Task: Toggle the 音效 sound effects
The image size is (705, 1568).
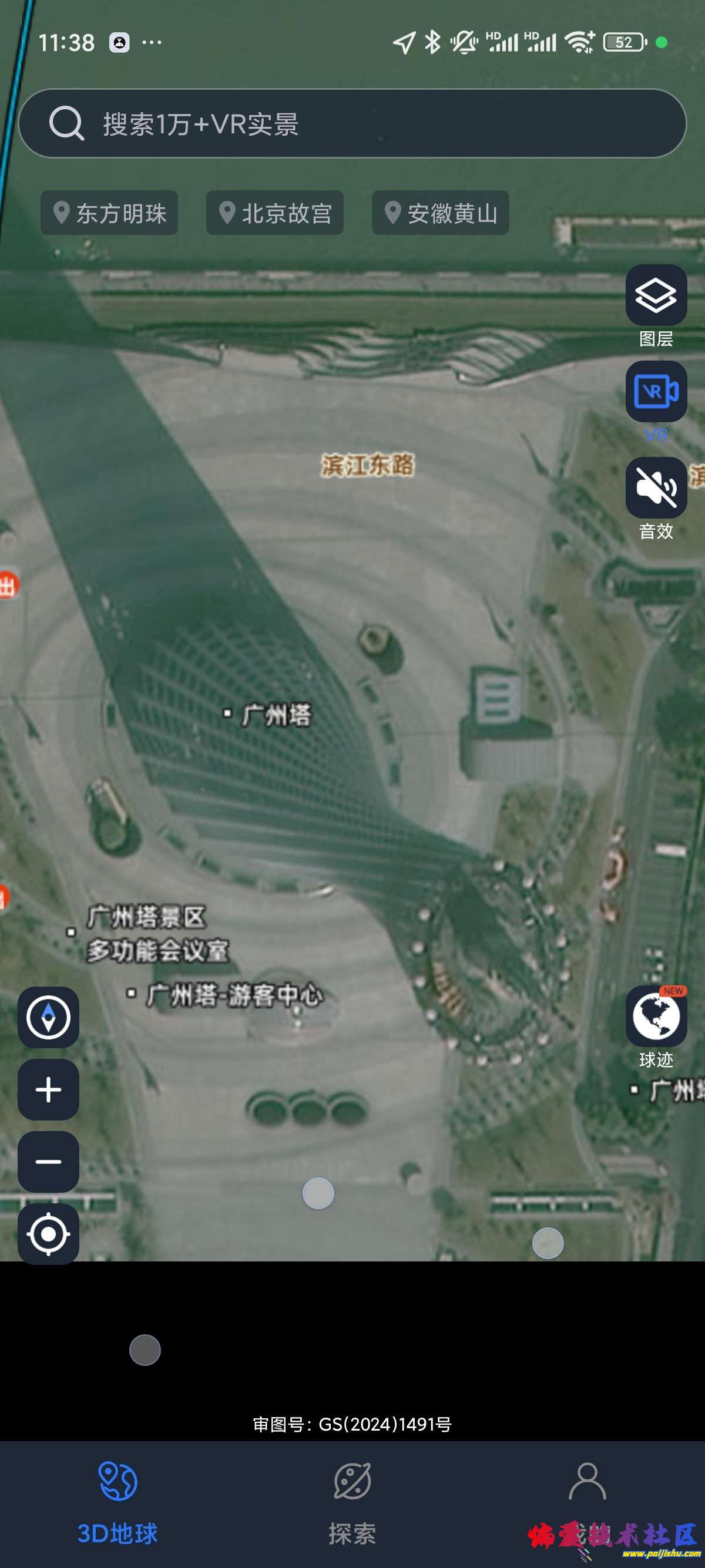Action: pyautogui.click(x=656, y=488)
